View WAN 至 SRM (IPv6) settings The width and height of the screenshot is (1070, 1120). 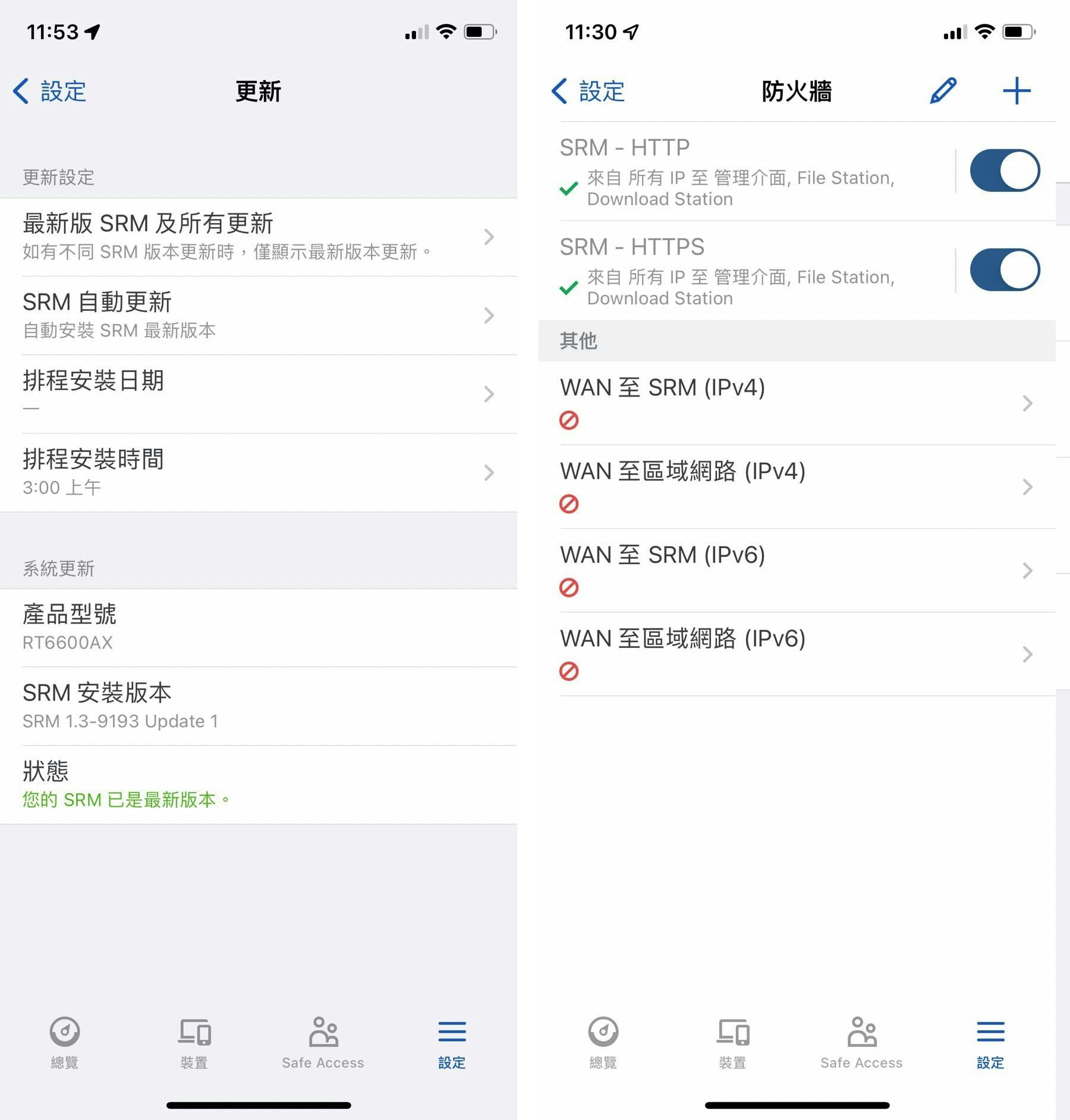(797, 571)
